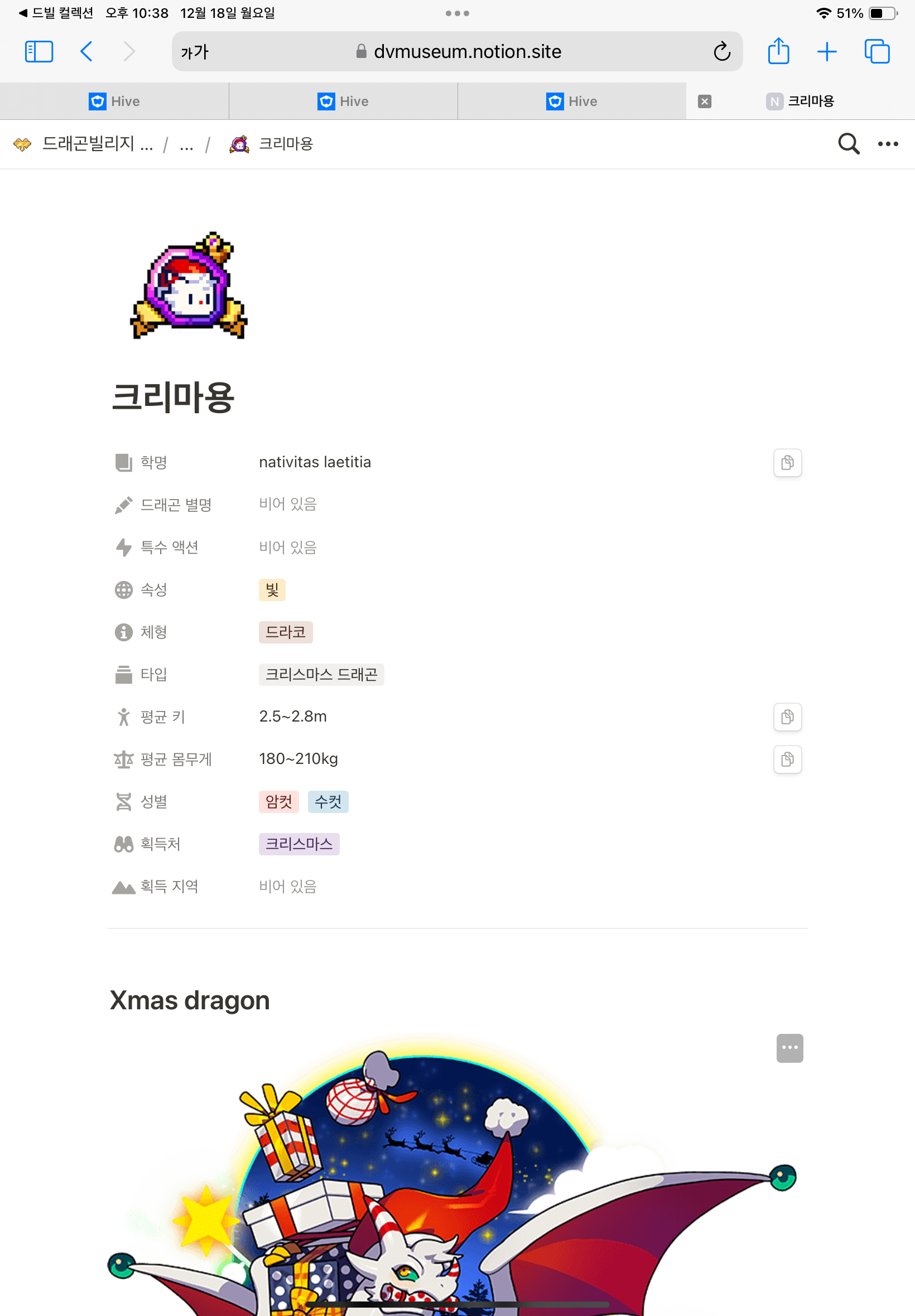Image resolution: width=915 pixels, height=1316 pixels.
Task: Search this Notion site
Action: (849, 144)
